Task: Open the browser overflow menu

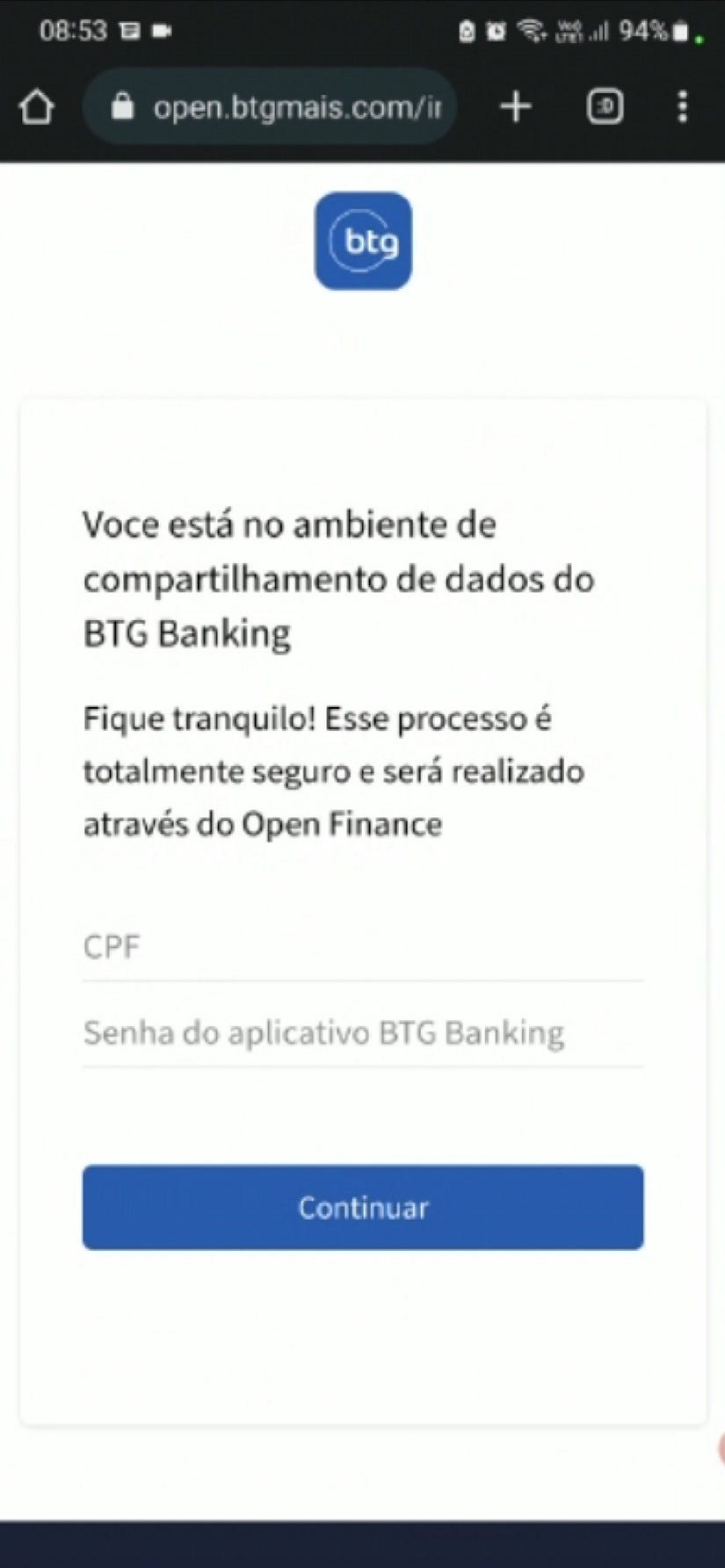Action: click(x=682, y=107)
